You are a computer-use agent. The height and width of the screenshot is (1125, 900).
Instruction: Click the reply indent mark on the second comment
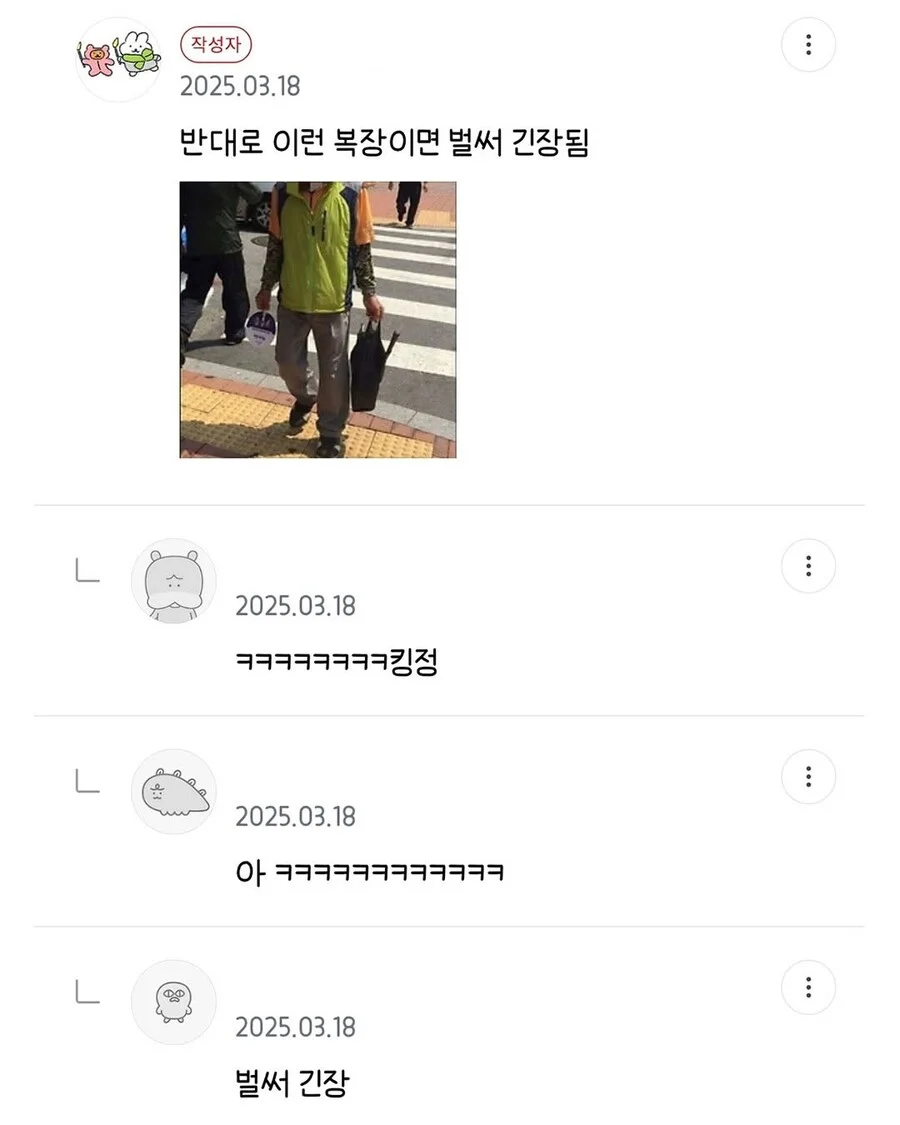86,782
